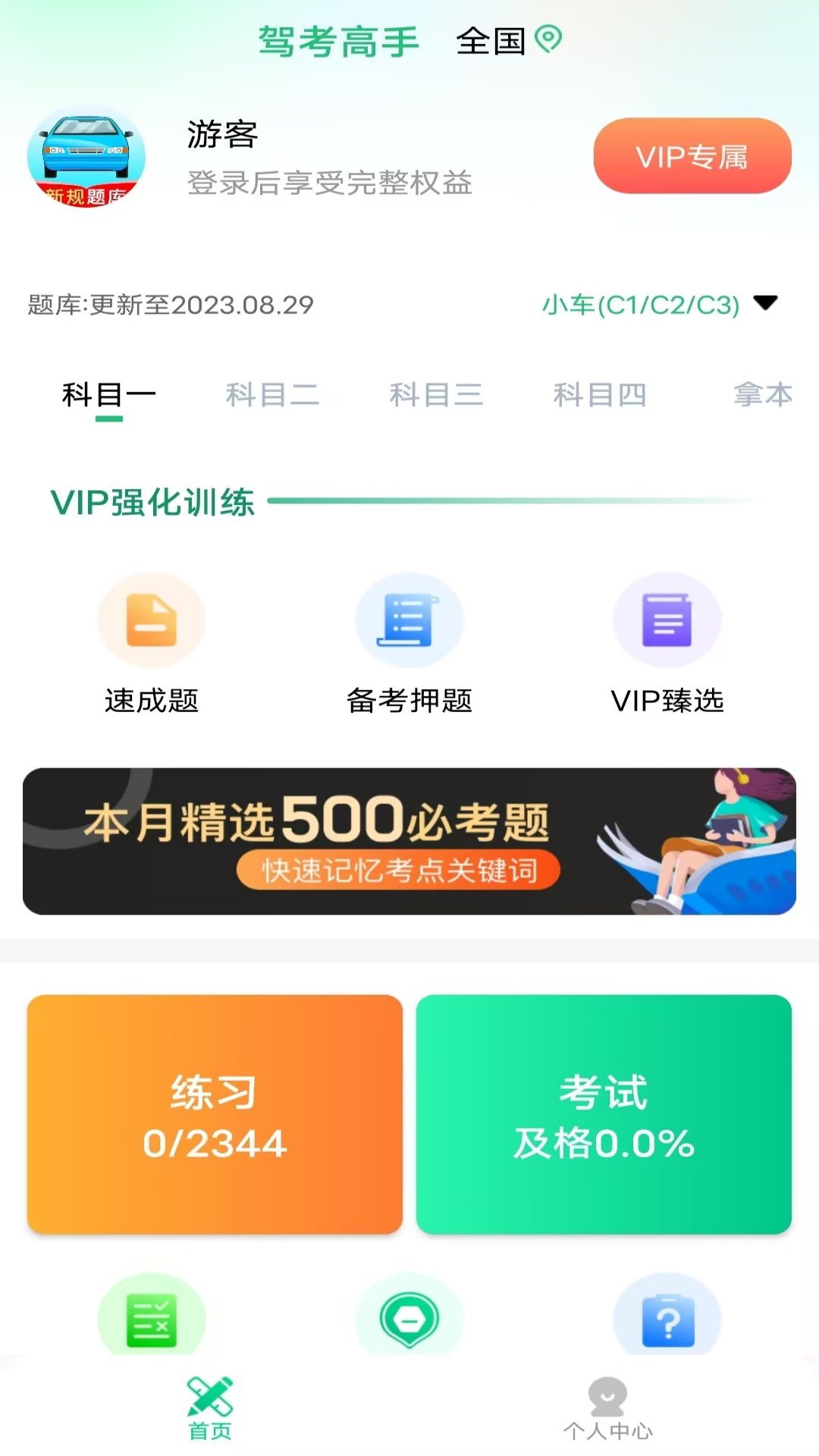
Task: Open the 小车(C1/C2/C3) vehicle dropdown
Action: (660, 306)
